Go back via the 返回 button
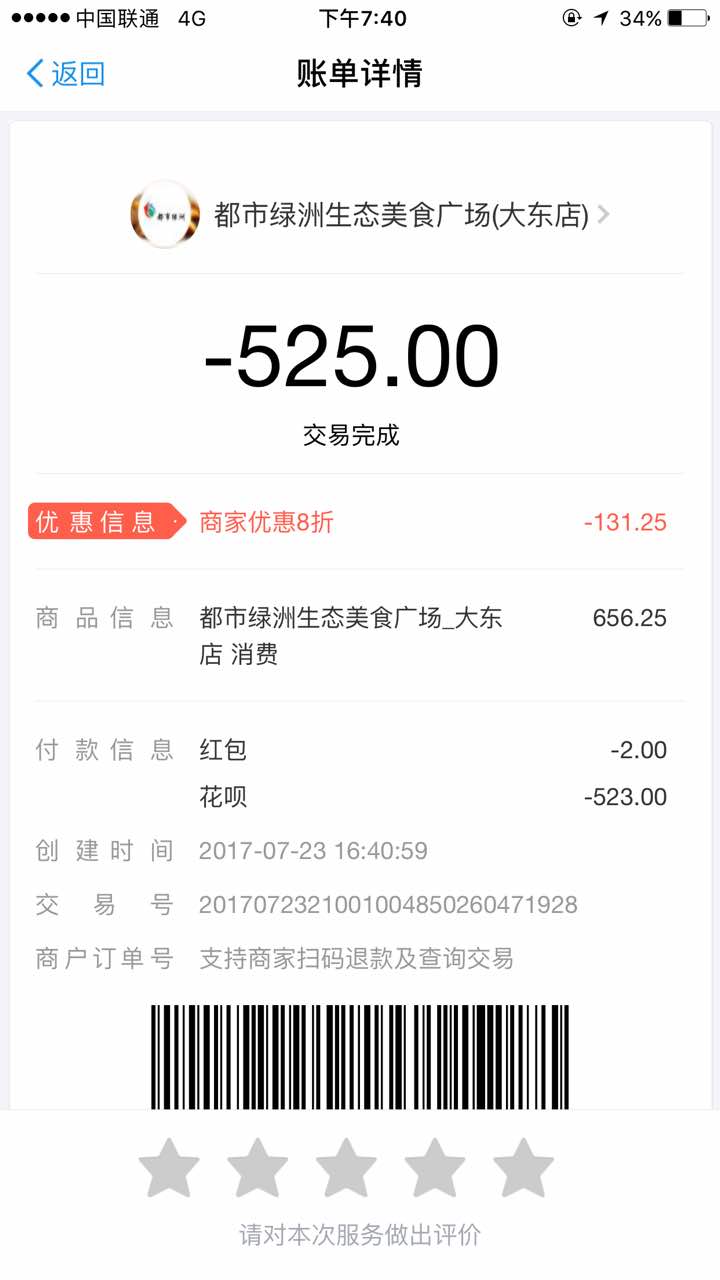This screenshot has width=720, height=1280. click(x=66, y=73)
